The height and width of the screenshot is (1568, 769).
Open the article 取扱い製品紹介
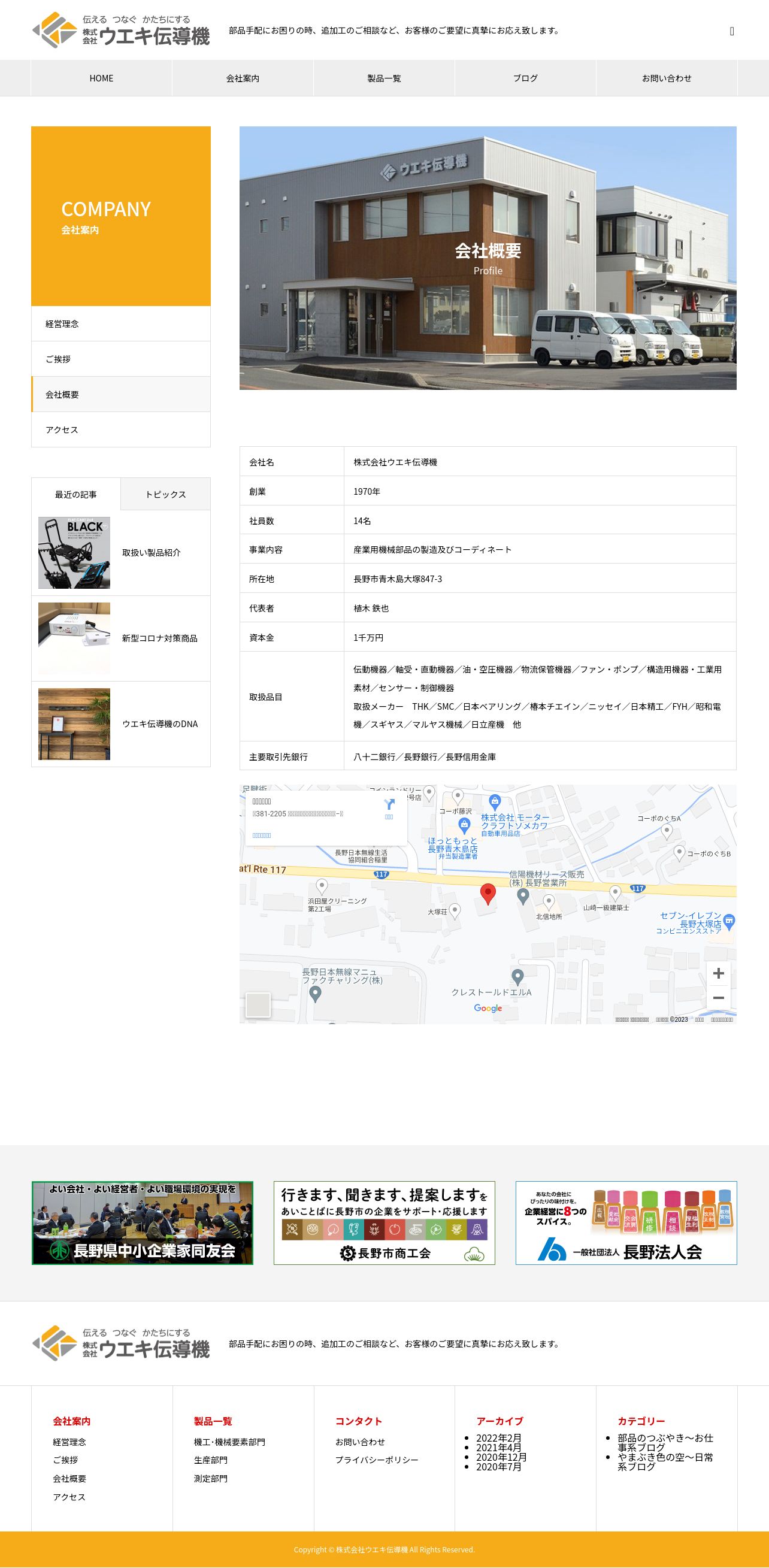tap(151, 553)
